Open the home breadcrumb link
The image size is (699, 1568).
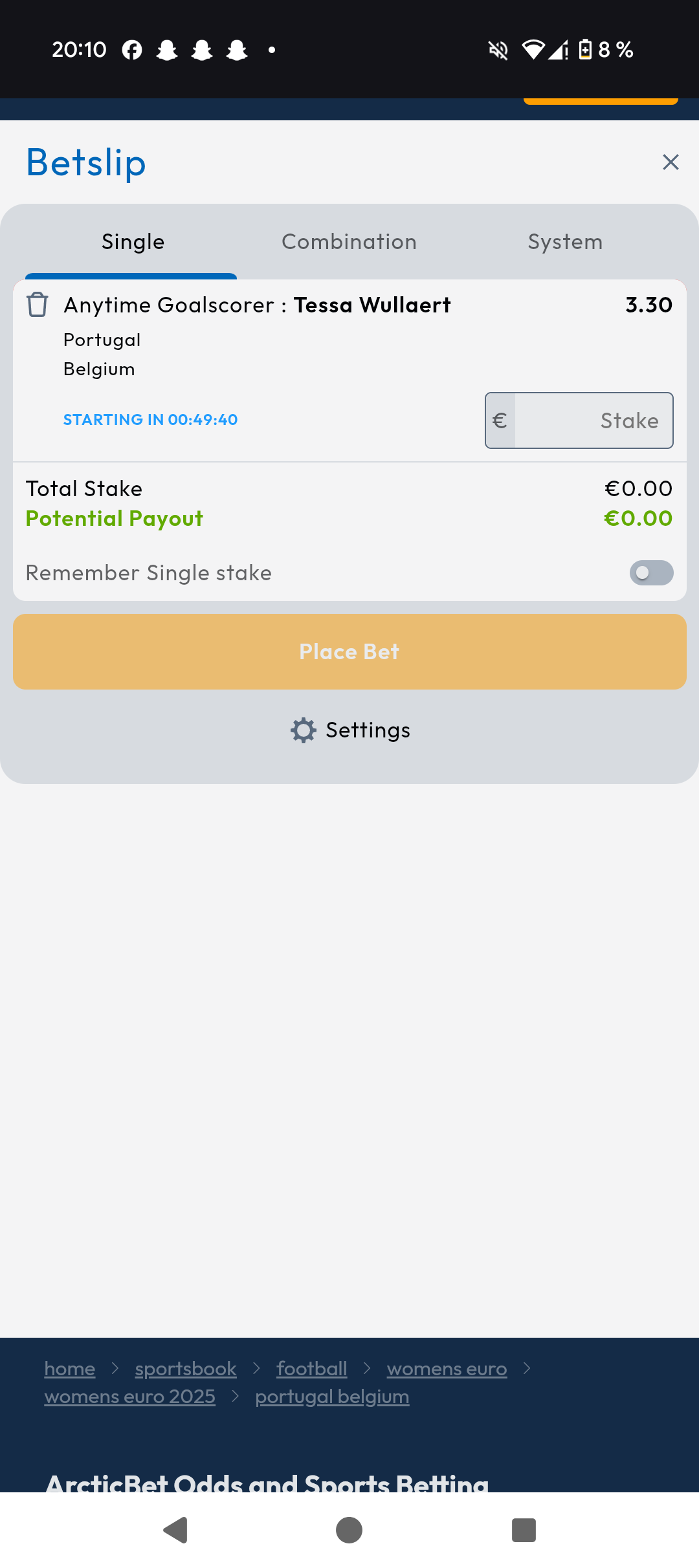coord(70,1369)
